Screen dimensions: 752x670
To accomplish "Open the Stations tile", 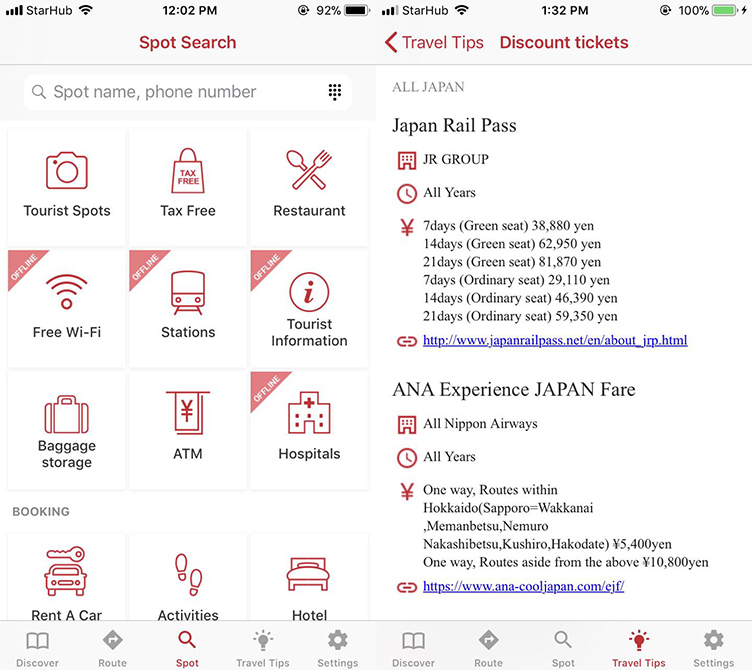I will coord(188,308).
